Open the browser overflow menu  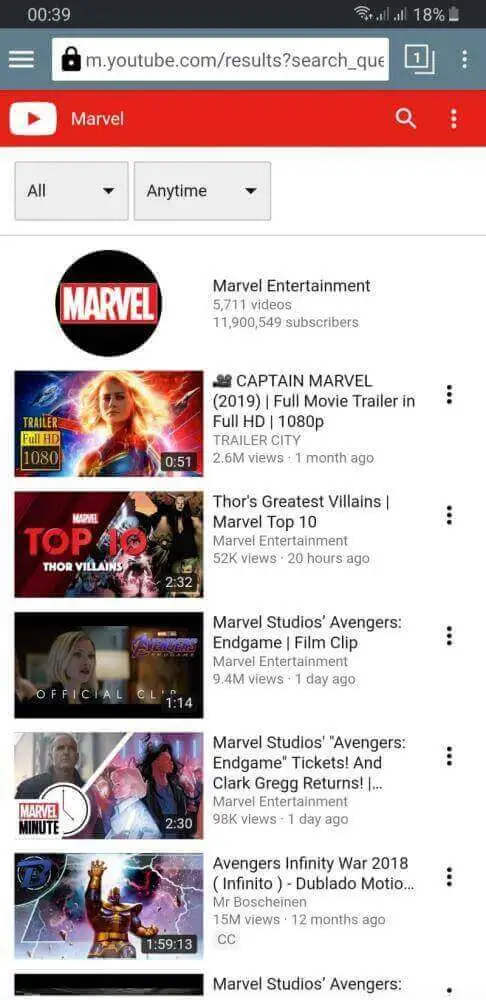pos(464,59)
